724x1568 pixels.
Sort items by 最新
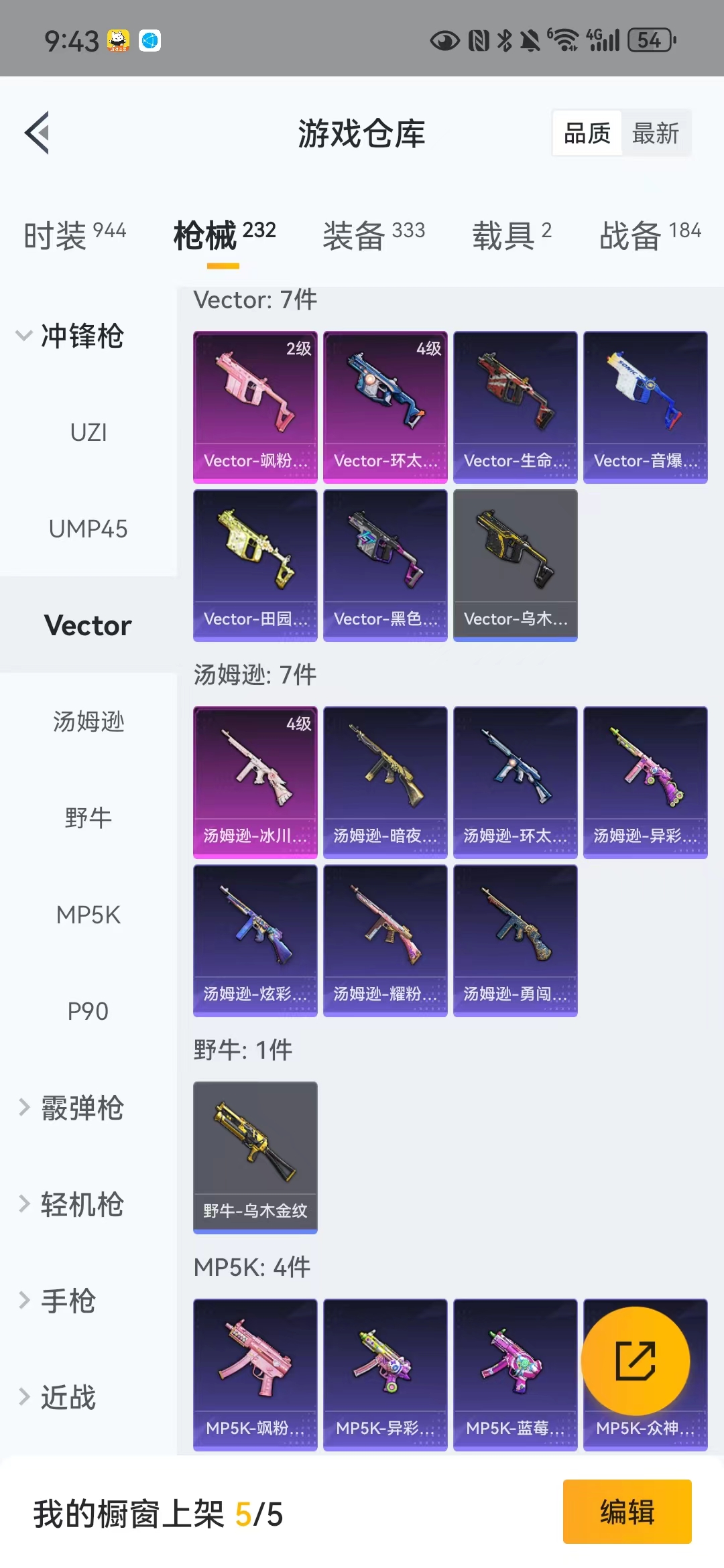655,133
